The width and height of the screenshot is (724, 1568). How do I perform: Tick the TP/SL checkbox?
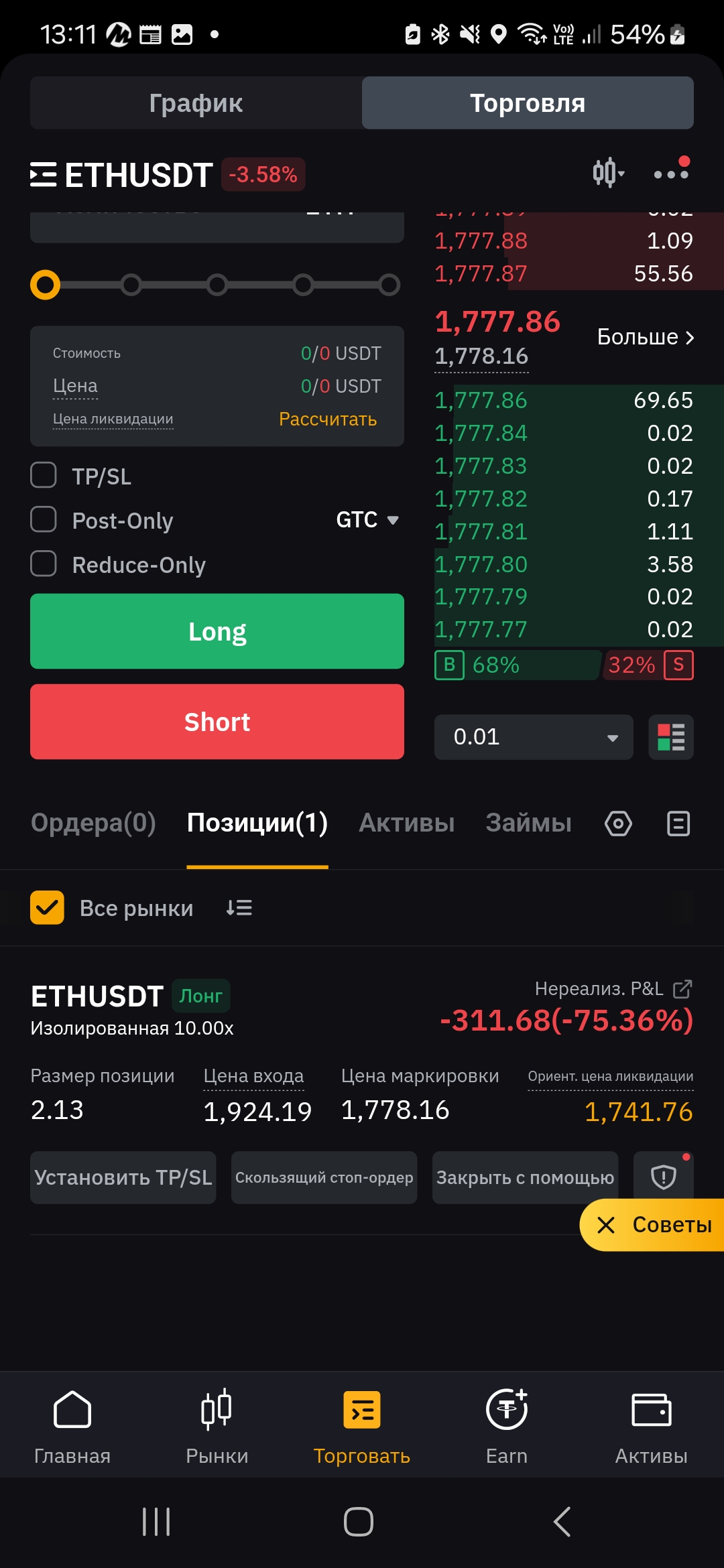44,475
